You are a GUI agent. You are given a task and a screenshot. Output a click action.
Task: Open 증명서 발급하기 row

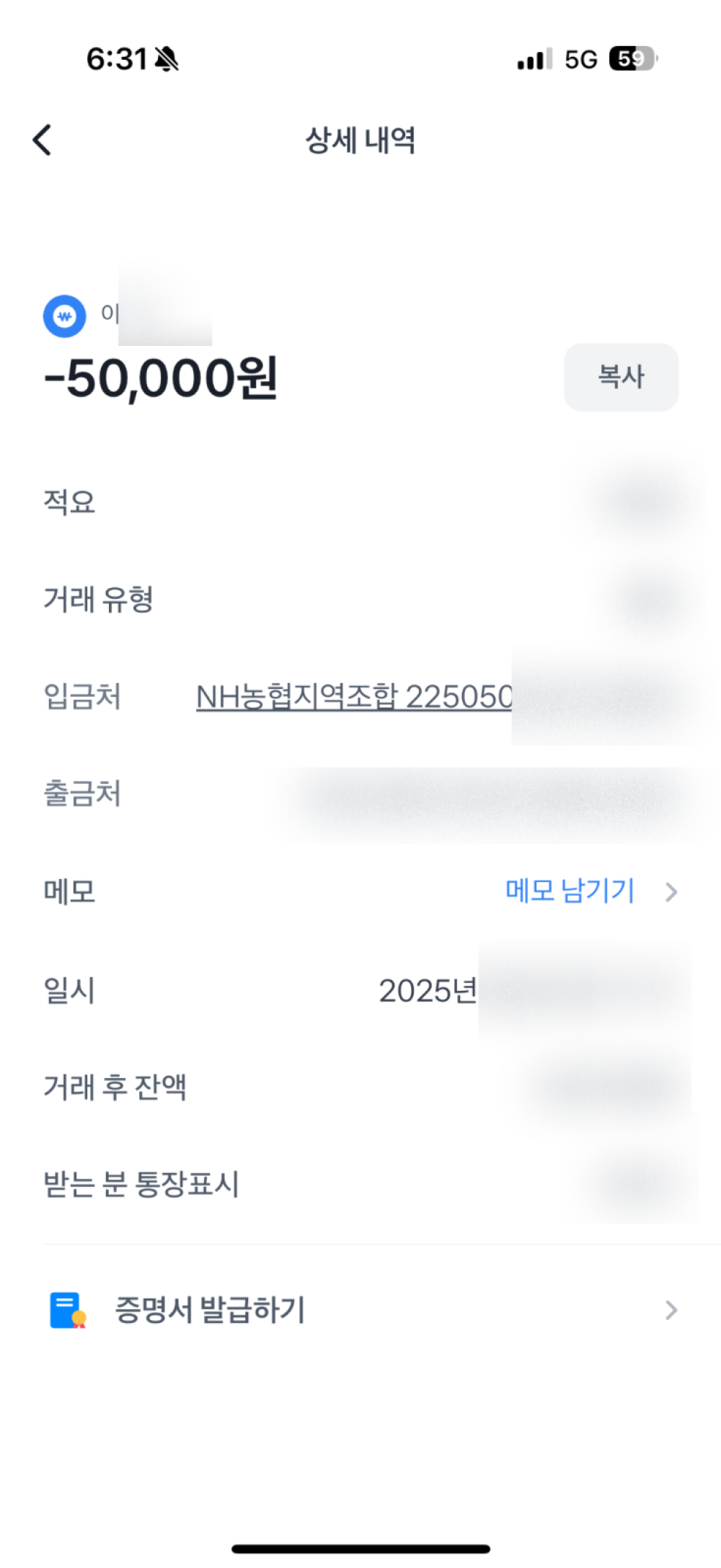[x=360, y=1309]
